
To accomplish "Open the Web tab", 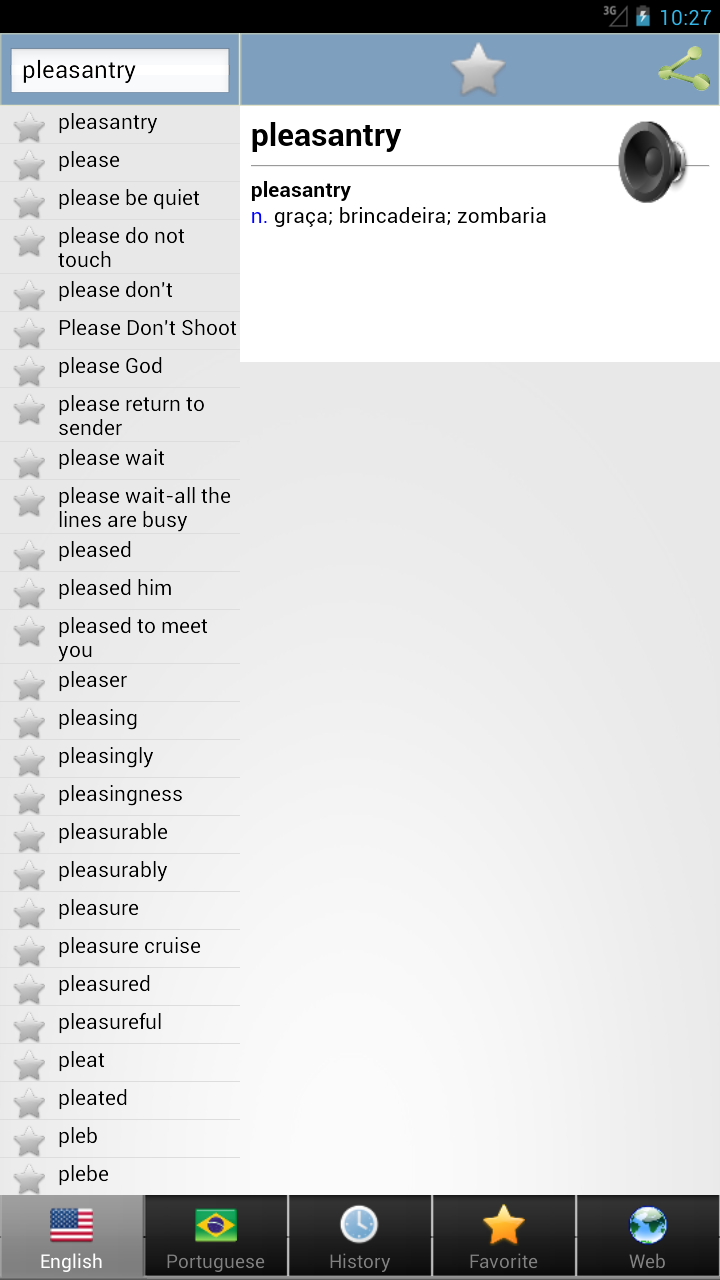I will (x=648, y=1237).
